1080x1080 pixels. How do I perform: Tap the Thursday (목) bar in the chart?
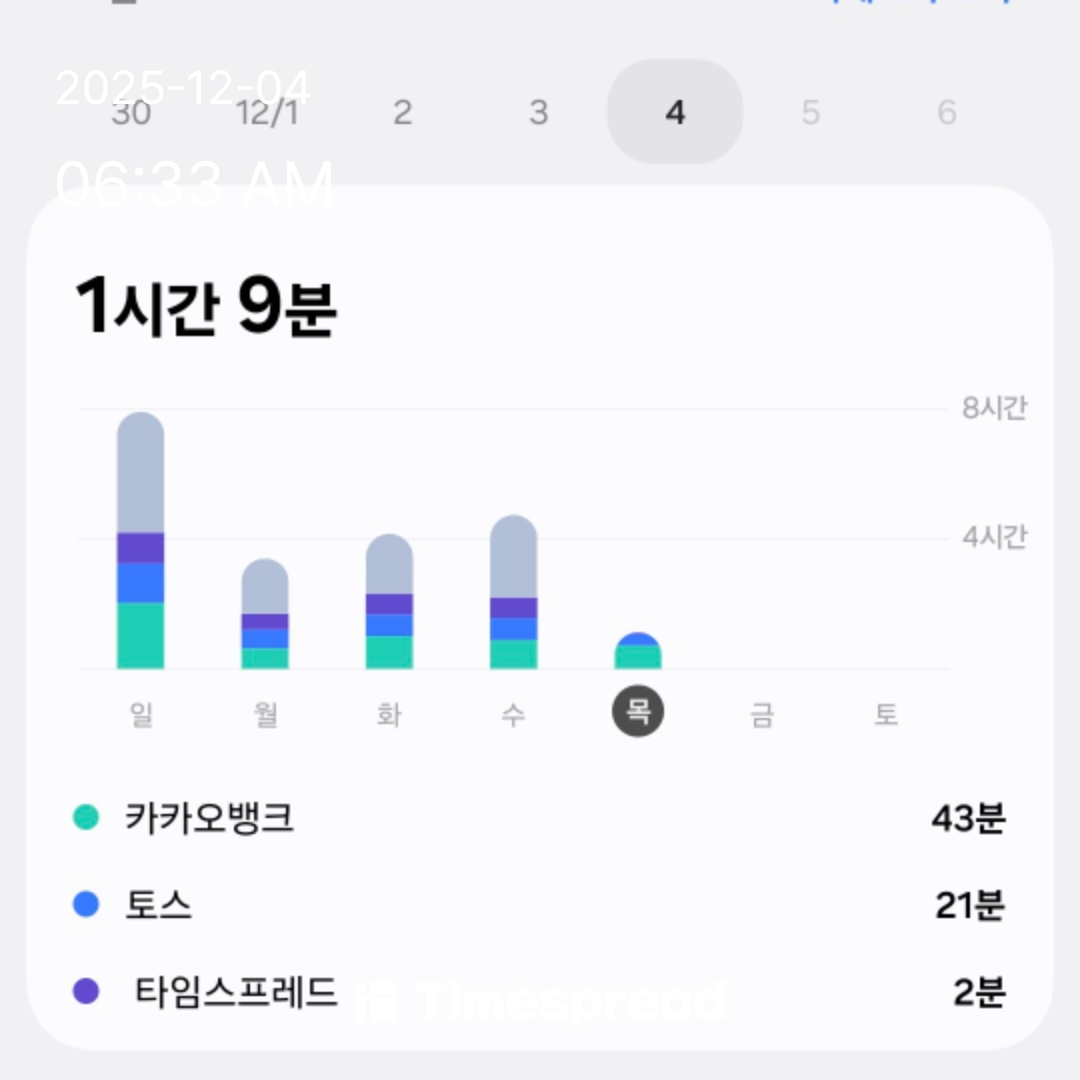tap(638, 652)
